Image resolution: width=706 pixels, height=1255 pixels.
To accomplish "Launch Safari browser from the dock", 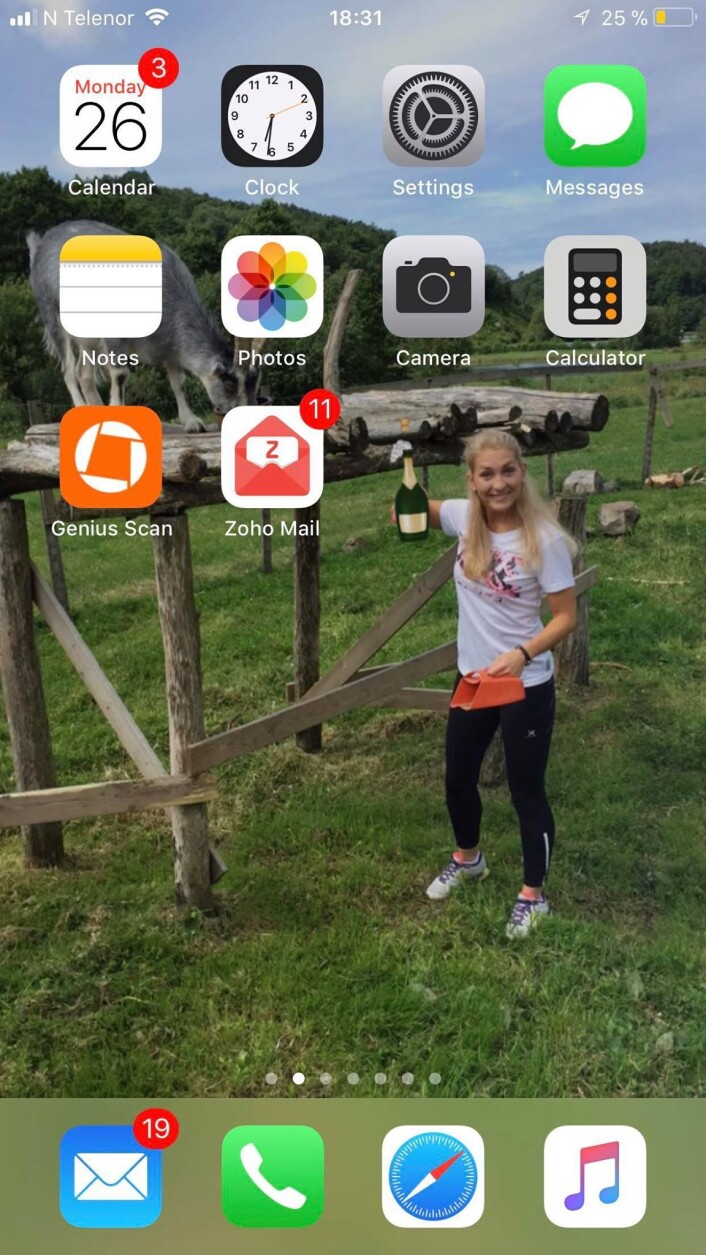I will click(433, 1176).
